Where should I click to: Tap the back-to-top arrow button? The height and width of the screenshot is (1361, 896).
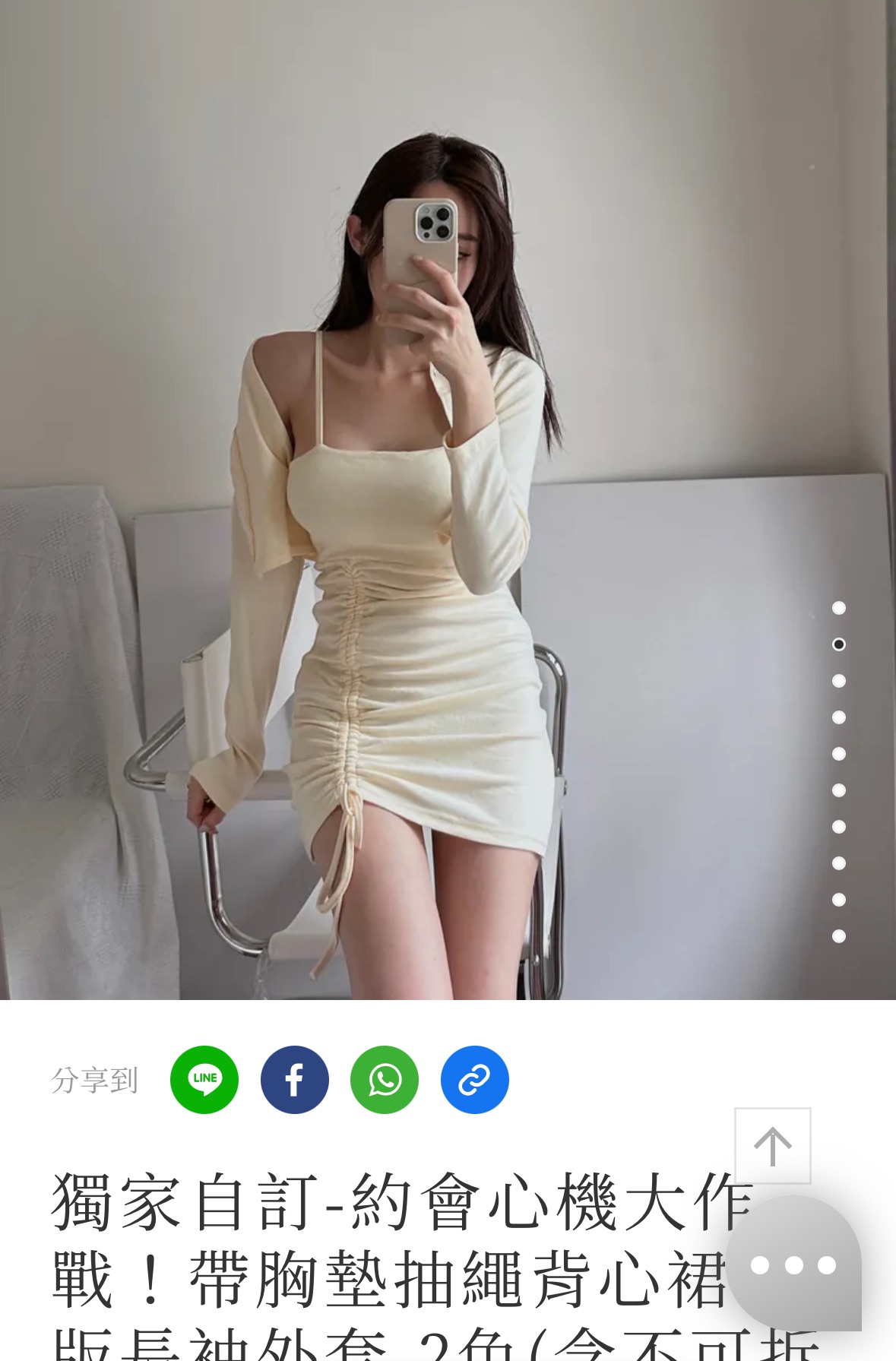point(772,1145)
